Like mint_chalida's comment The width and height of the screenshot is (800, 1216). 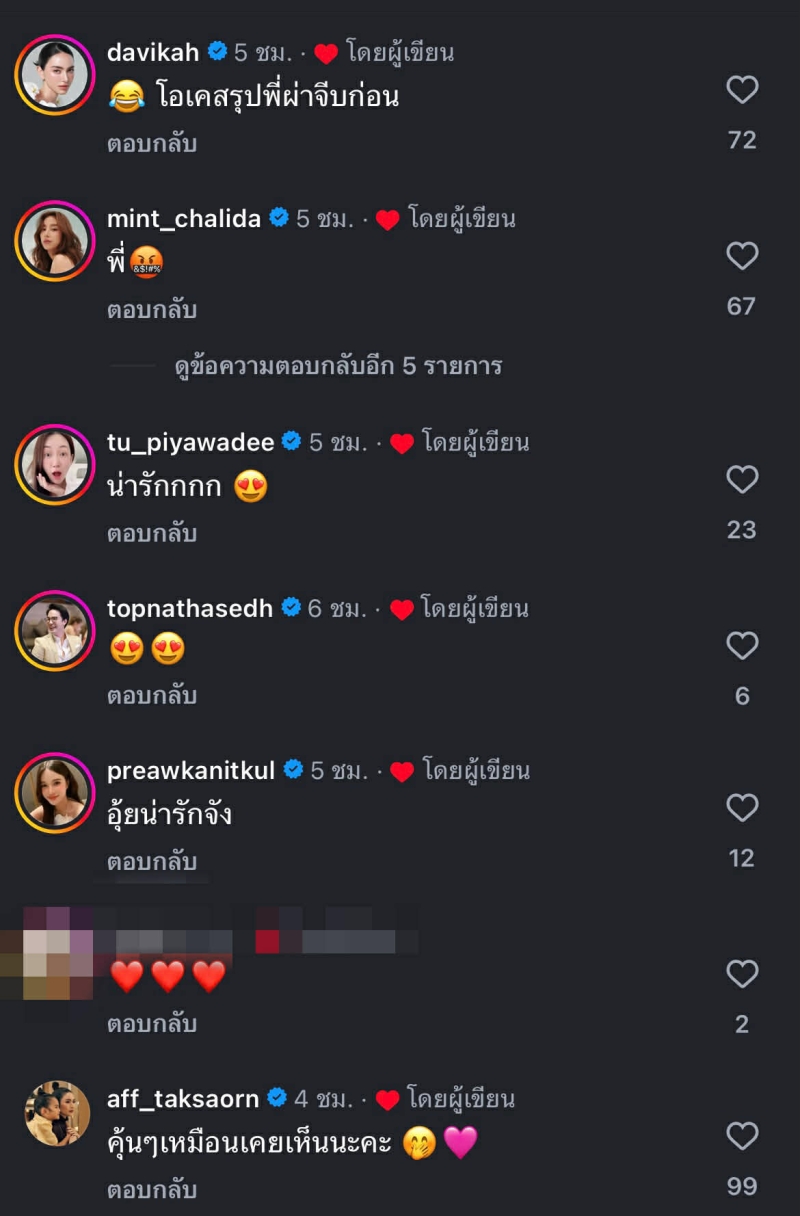(742, 257)
